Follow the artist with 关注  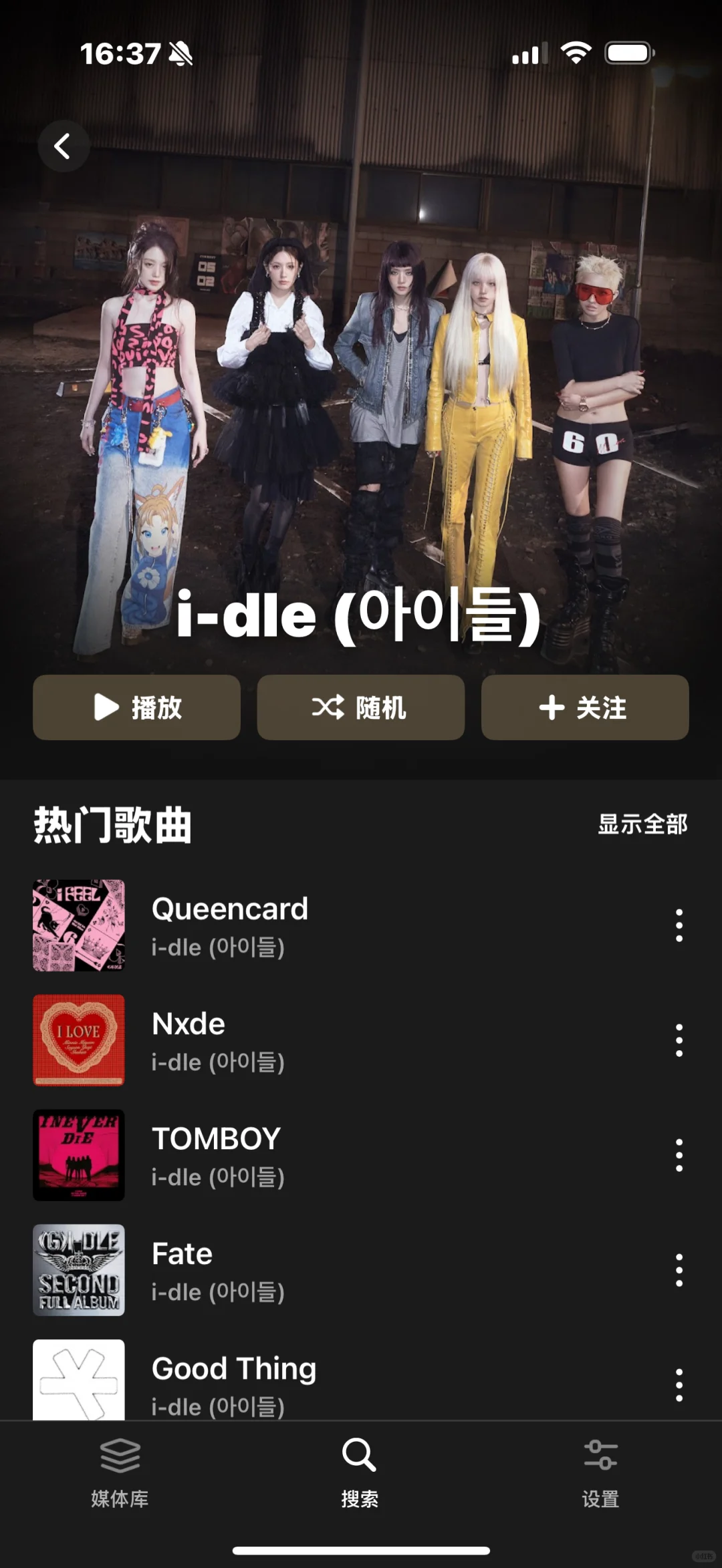(585, 708)
